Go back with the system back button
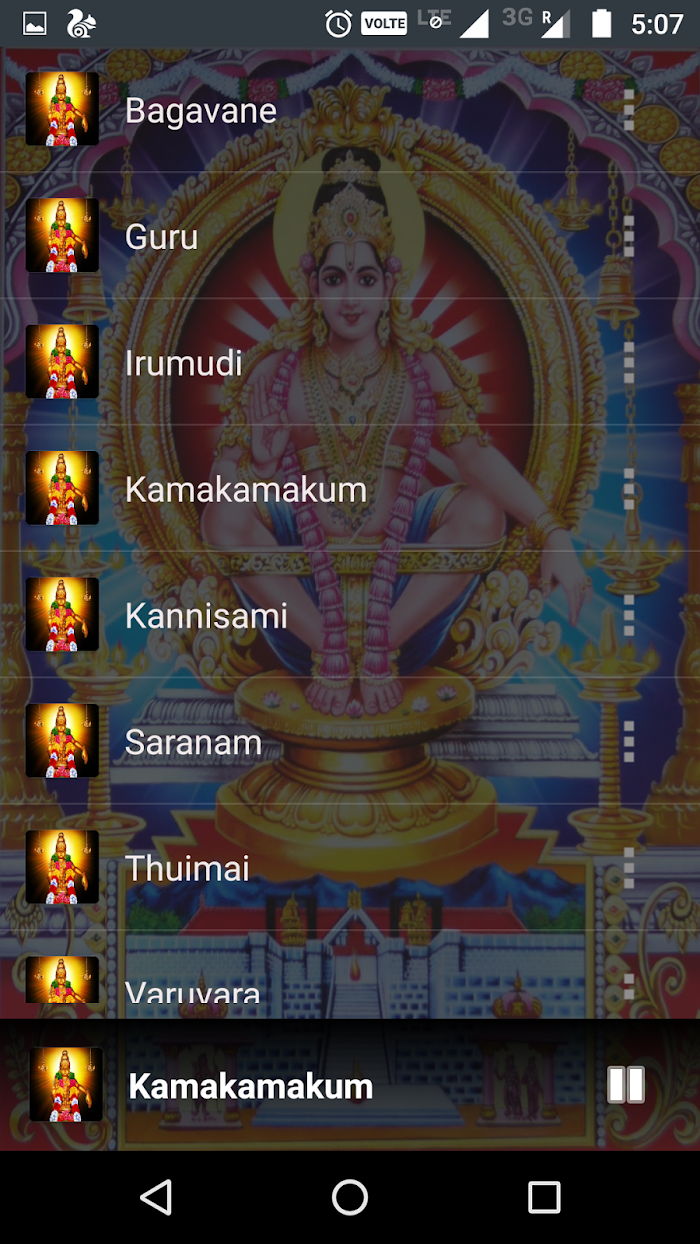 coord(156,1197)
